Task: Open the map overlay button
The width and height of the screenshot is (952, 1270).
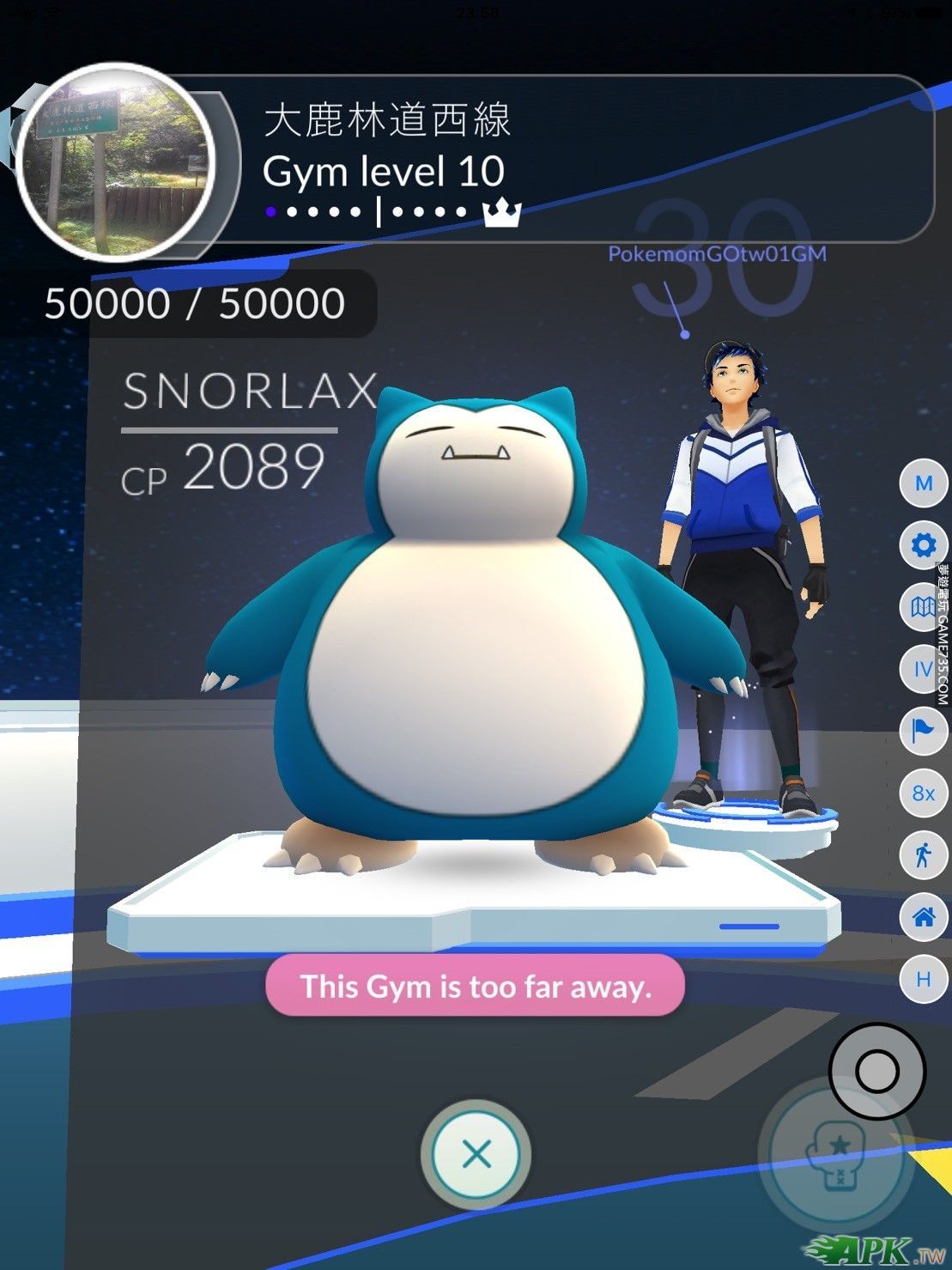Action: tap(924, 608)
